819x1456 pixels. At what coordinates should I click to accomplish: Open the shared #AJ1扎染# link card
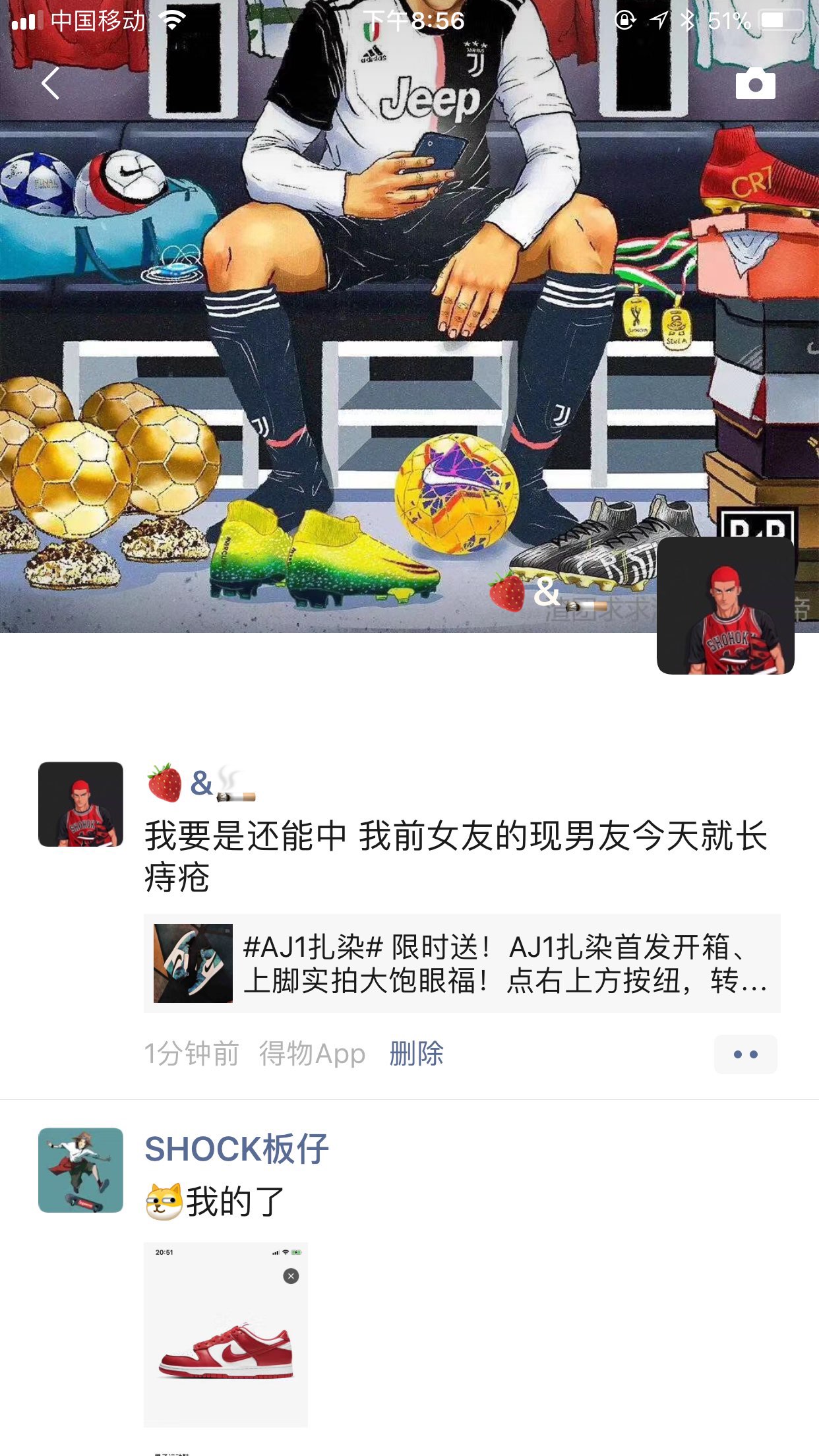coord(462,963)
